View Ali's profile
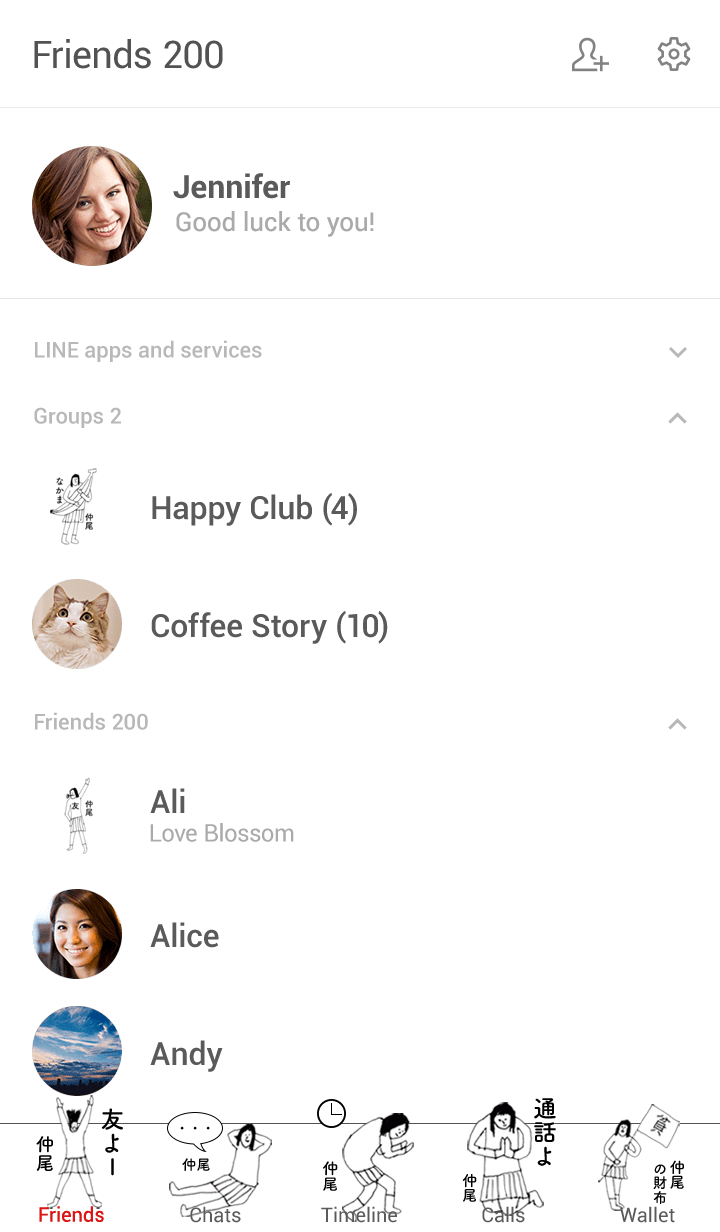 [x=220, y=815]
